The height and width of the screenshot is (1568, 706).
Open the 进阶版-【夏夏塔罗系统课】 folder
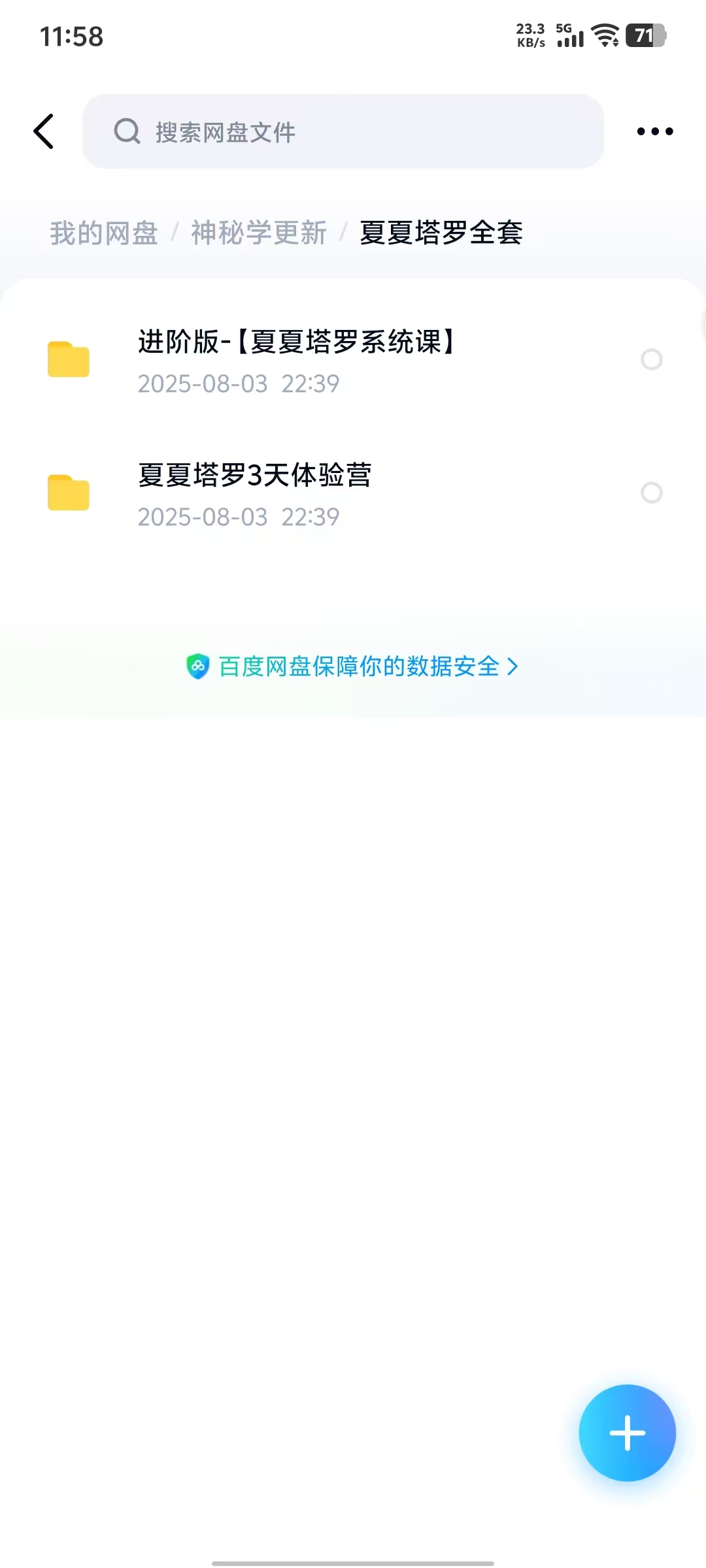(297, 361)
